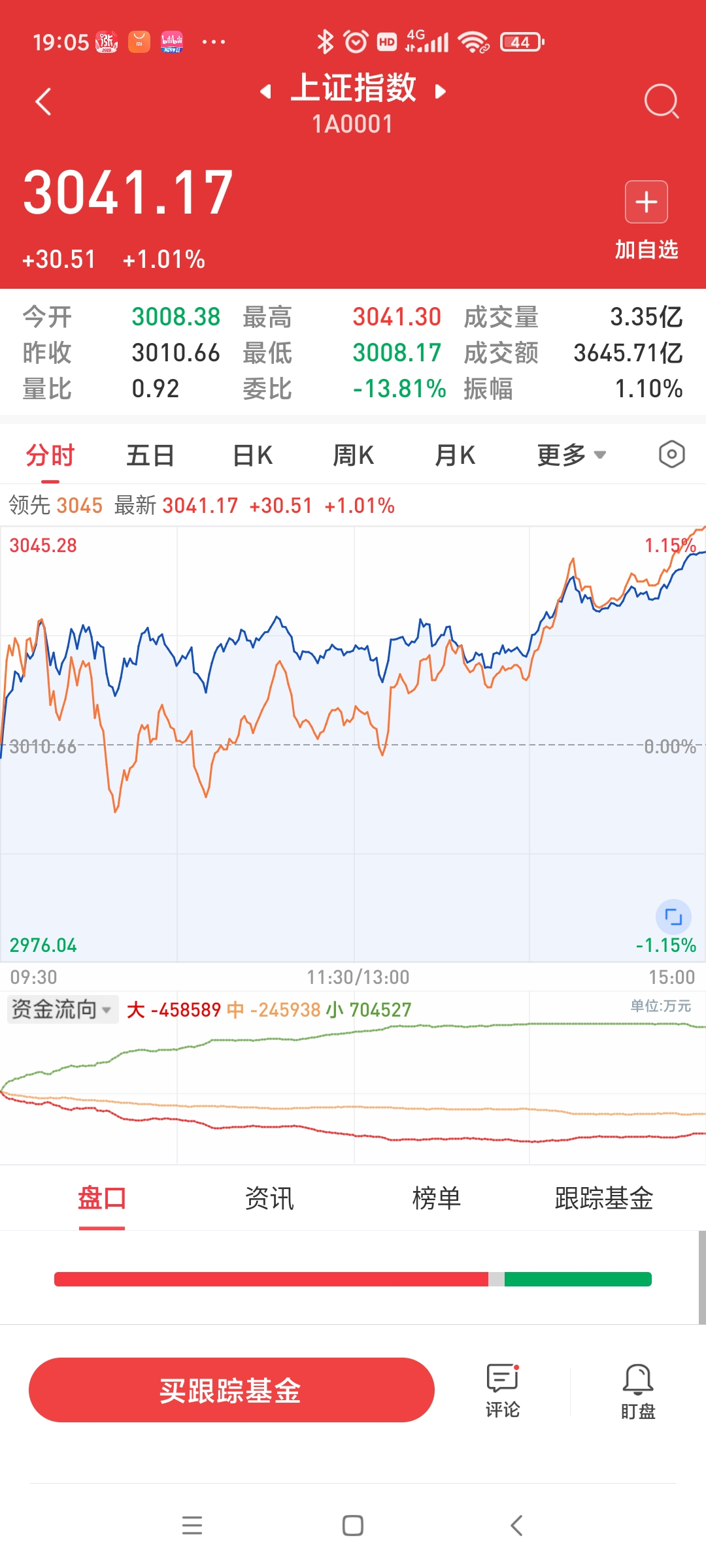Add 上证指数 to watchlist via 加自选
Image resolution: width=706 pixels, height=1568 pixels.
(647, 221)
